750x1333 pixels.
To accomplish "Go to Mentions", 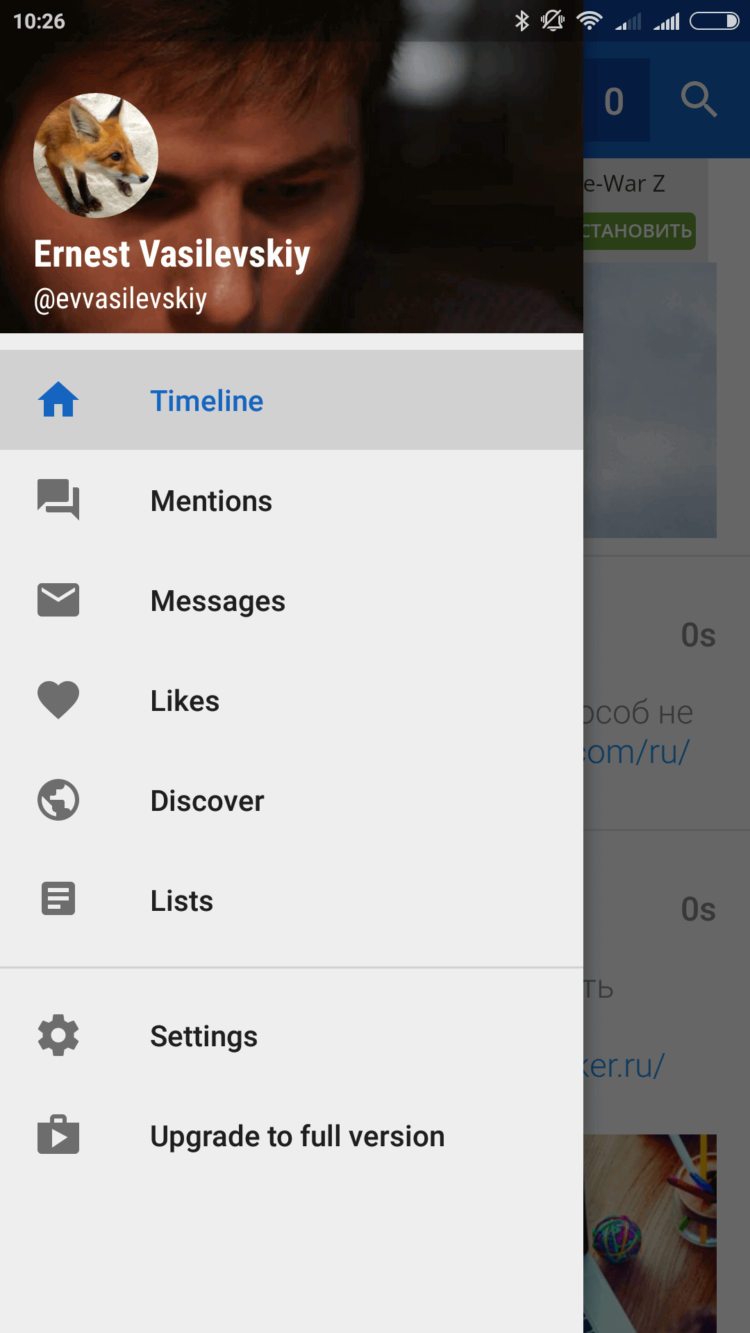I will (x=211, y=501).
